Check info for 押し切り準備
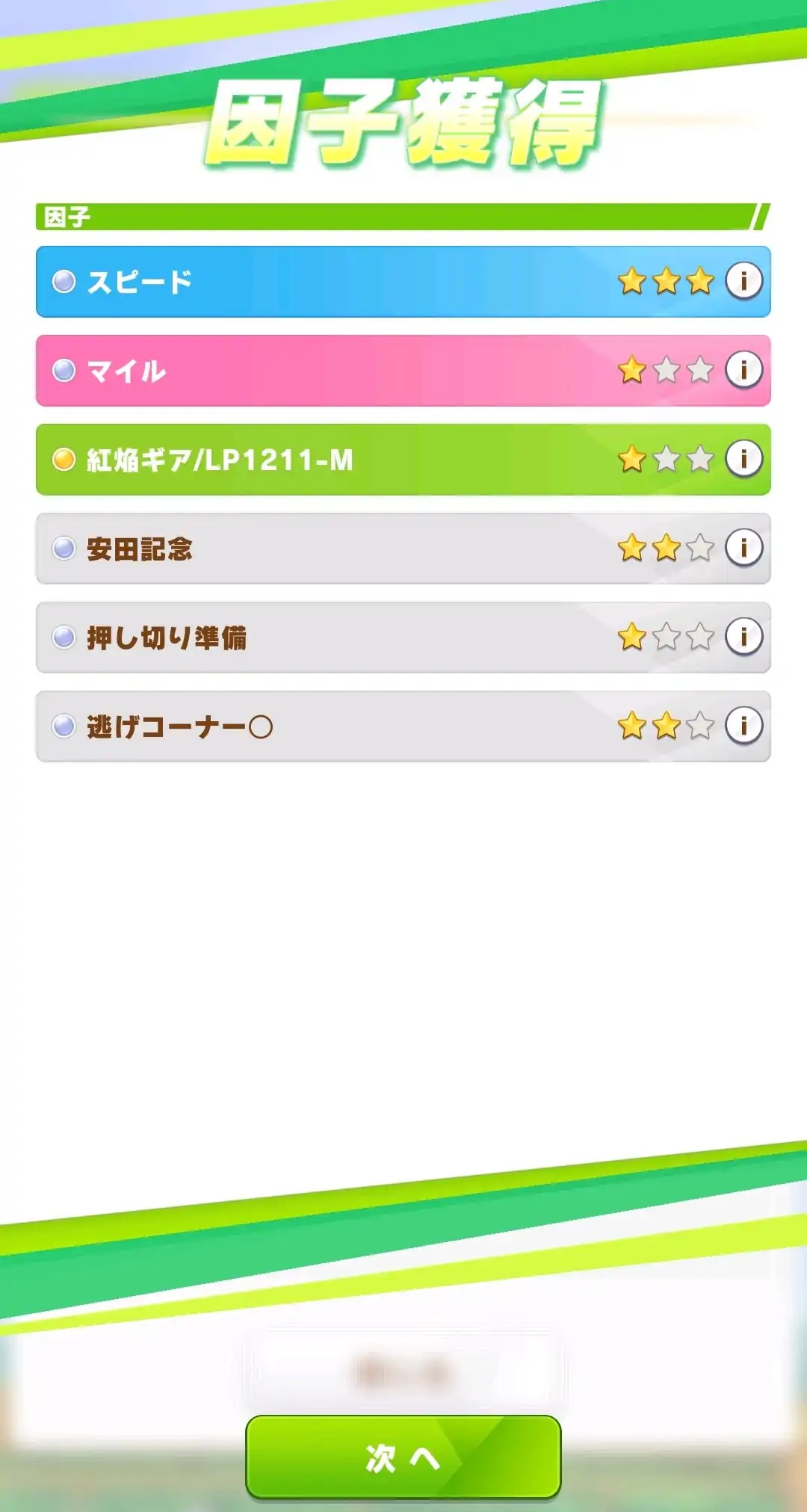The width and height of the screenshot is (807, 1512). pyautogui.click(x=743, y=637)
